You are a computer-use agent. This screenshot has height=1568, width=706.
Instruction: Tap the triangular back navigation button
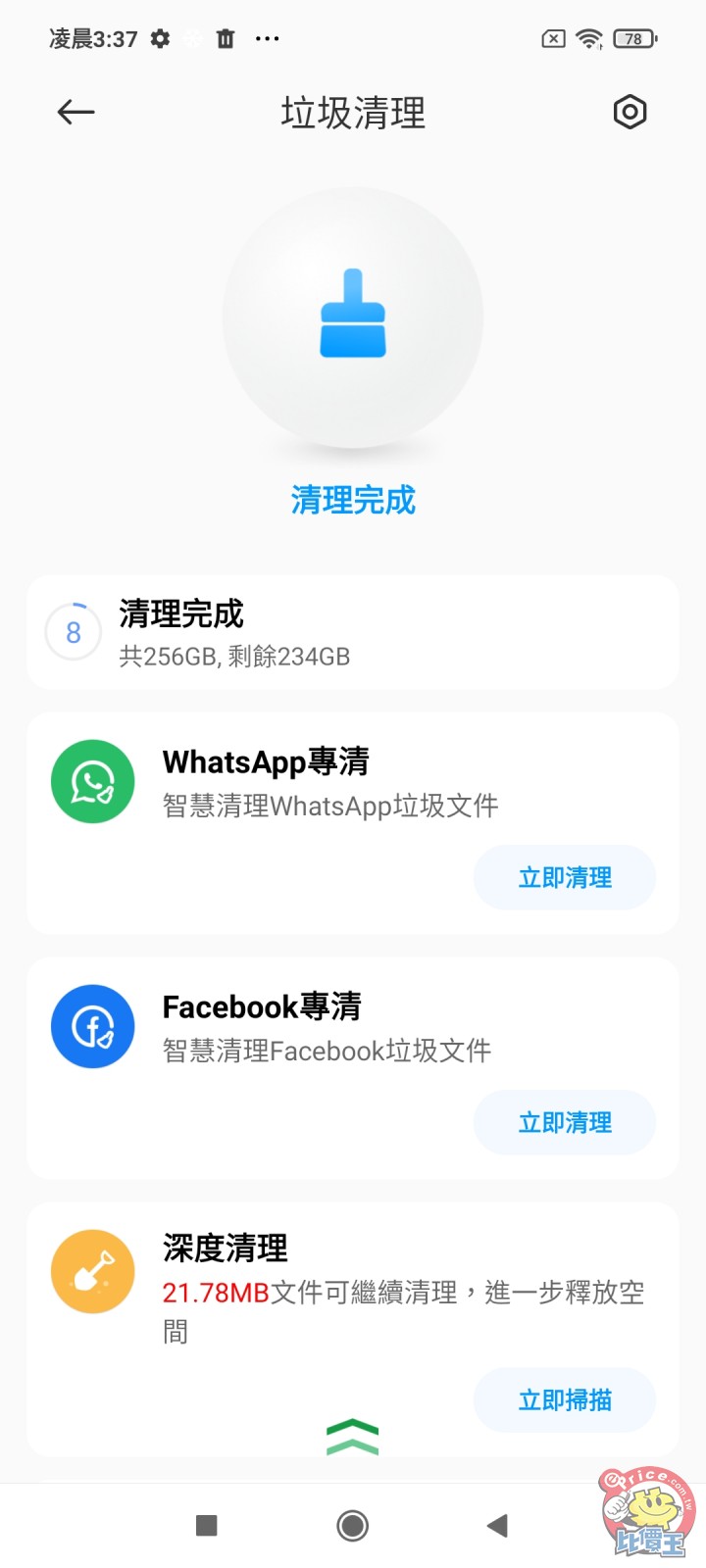495,1525
